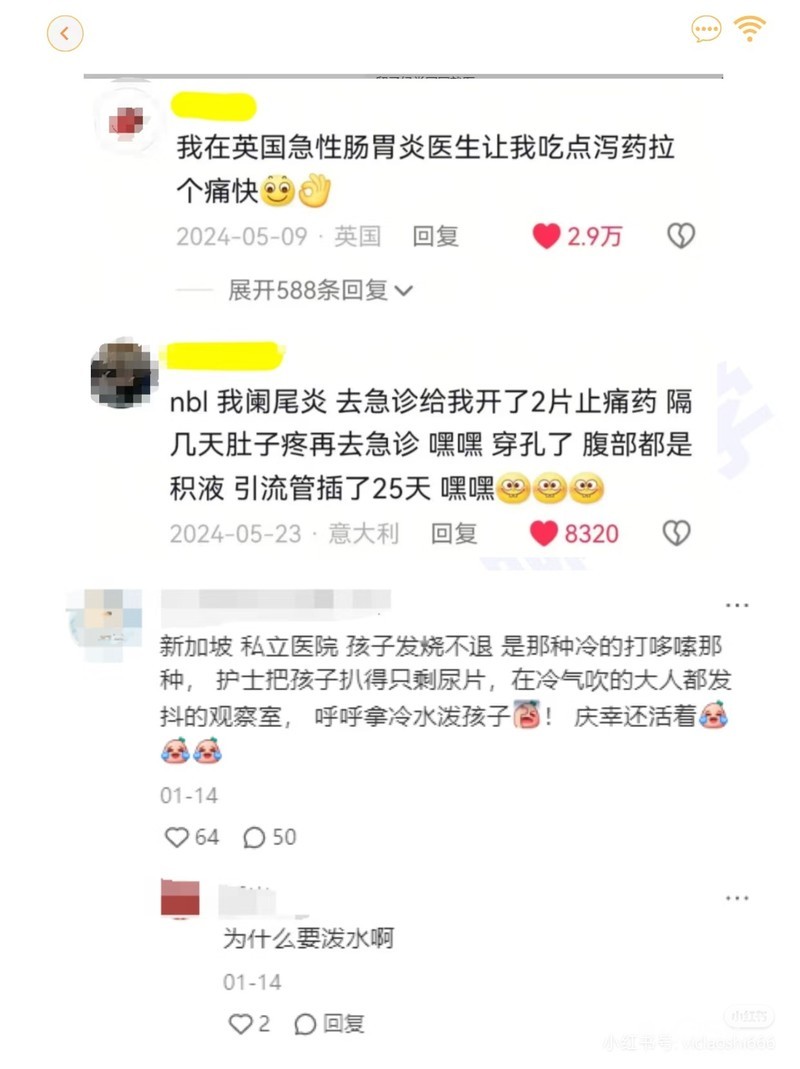This screenshot has width=800, height=1069.
Task: Open the chat bubble icon at top
Action: pos(706,29)
